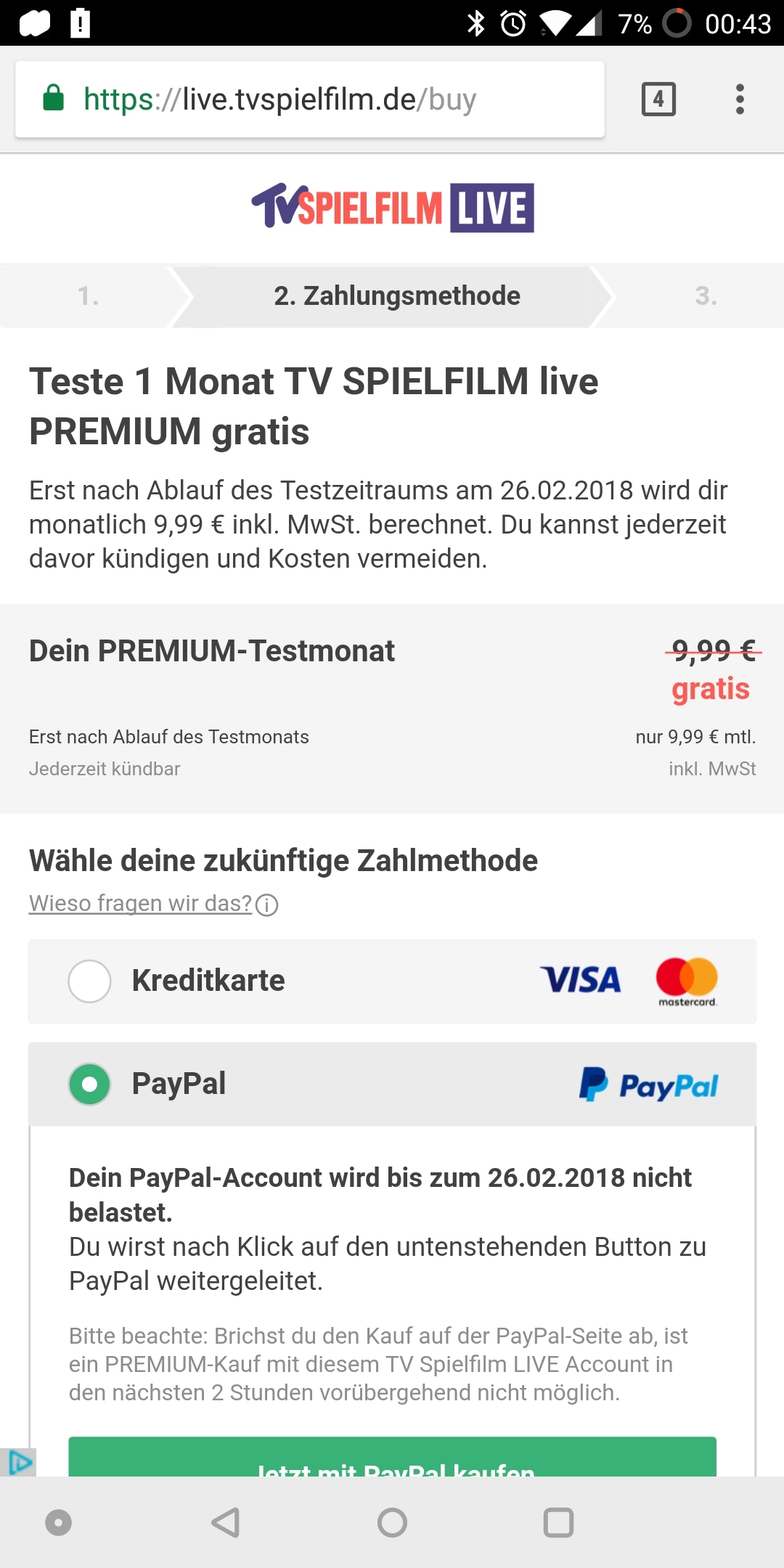Open Chrome's three-dot overflow menu

740,99
